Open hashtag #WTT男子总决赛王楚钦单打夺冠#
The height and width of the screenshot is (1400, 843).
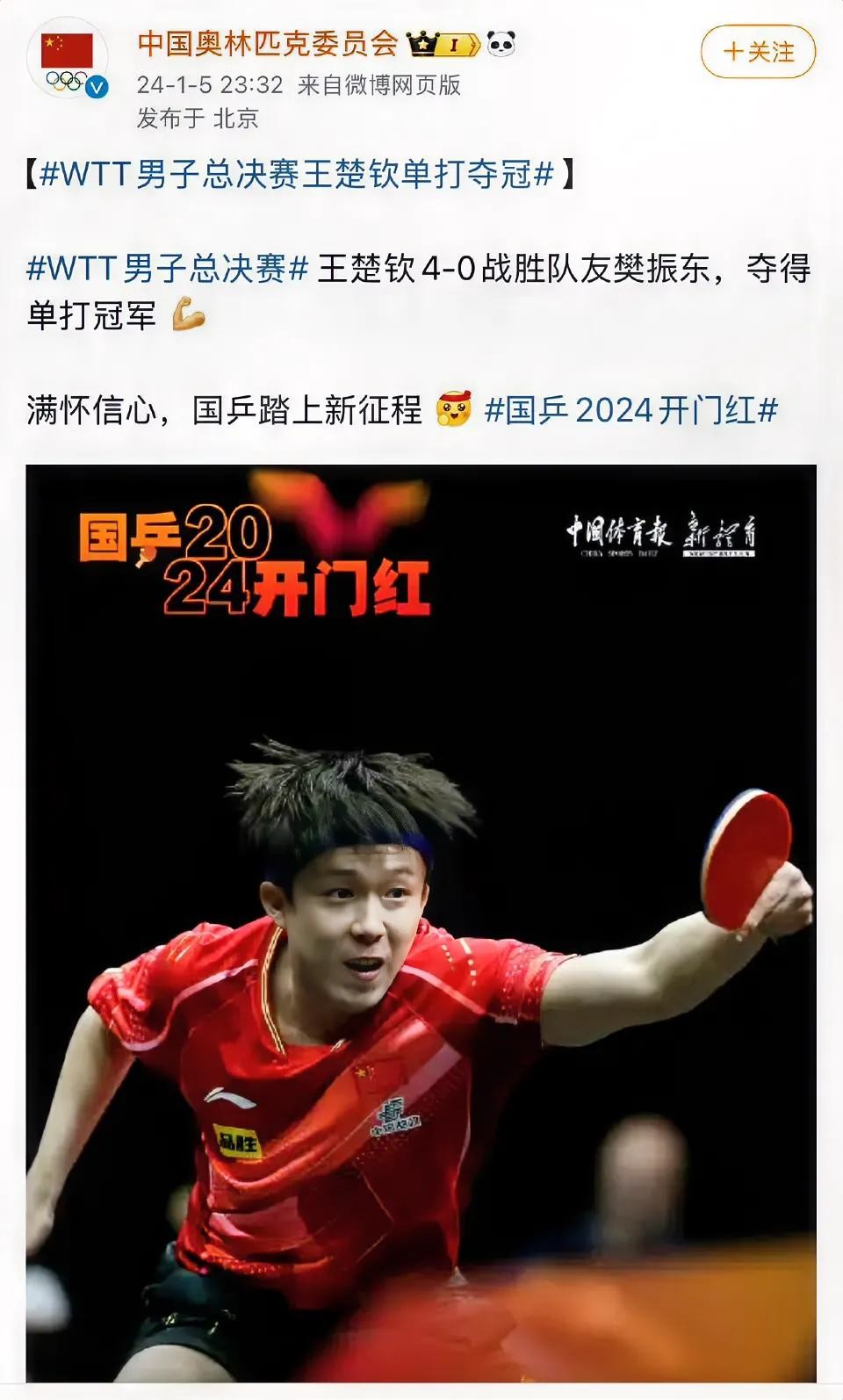tap(297, 174)
